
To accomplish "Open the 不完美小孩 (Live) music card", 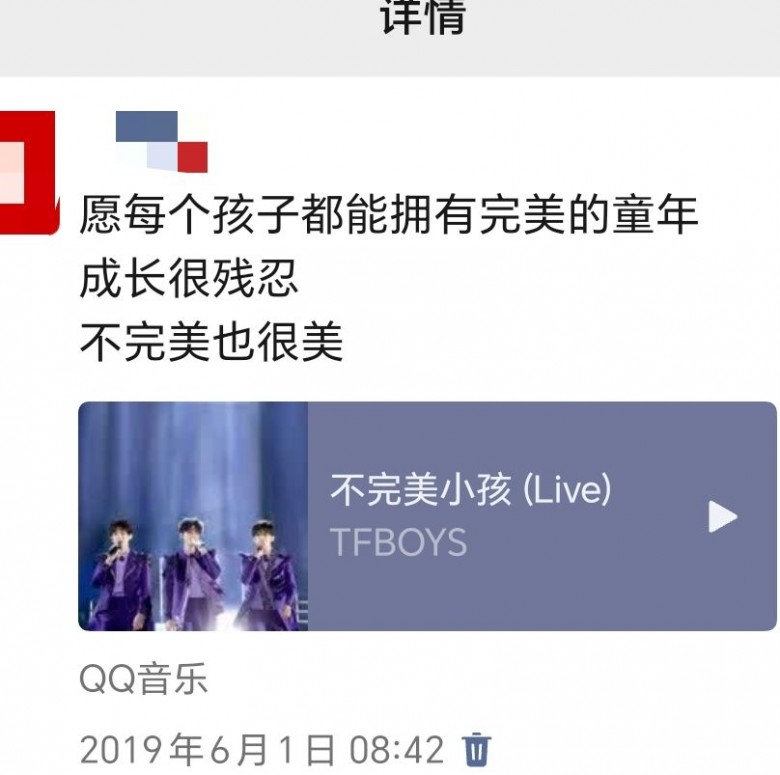I will pos(470,516).
